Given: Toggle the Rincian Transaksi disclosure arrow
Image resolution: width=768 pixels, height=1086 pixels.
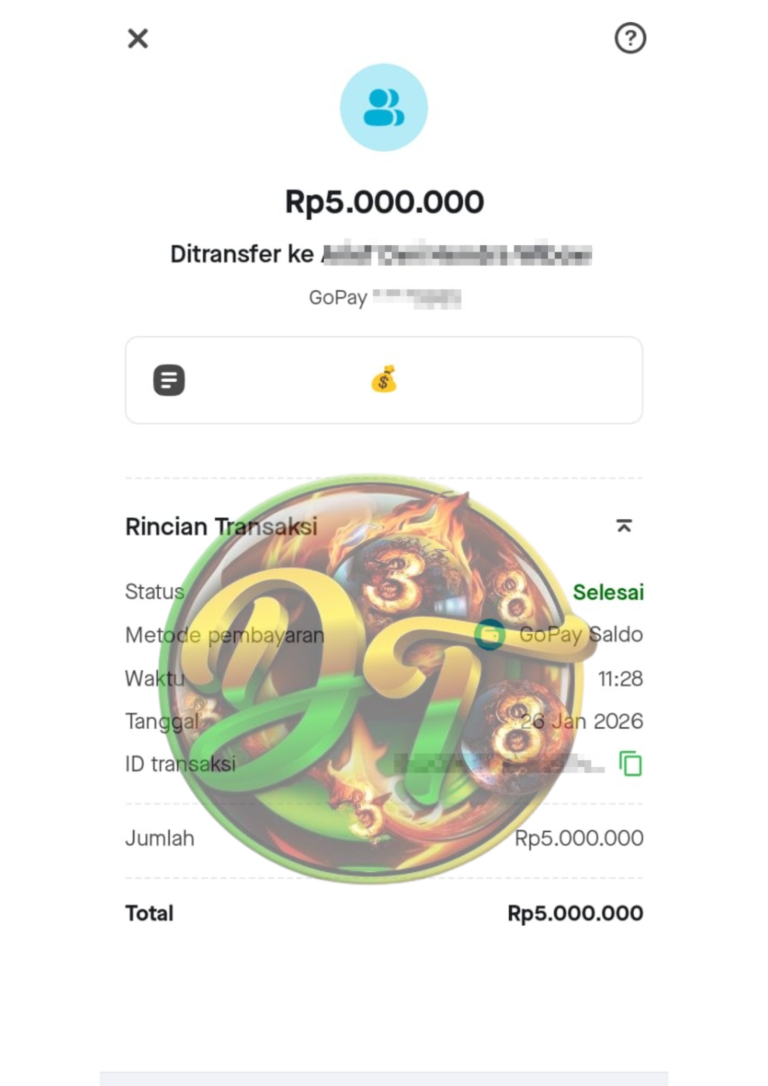Looking at the screenshot, I should click(624, 525).
